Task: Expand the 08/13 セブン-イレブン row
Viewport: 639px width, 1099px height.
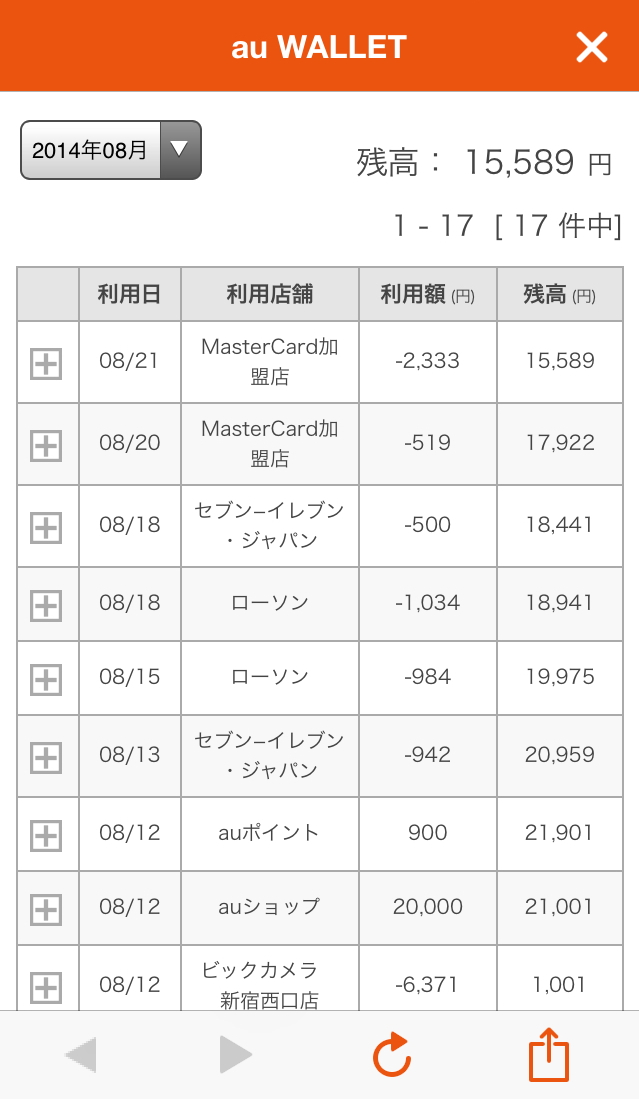Action: pos(46,758)
